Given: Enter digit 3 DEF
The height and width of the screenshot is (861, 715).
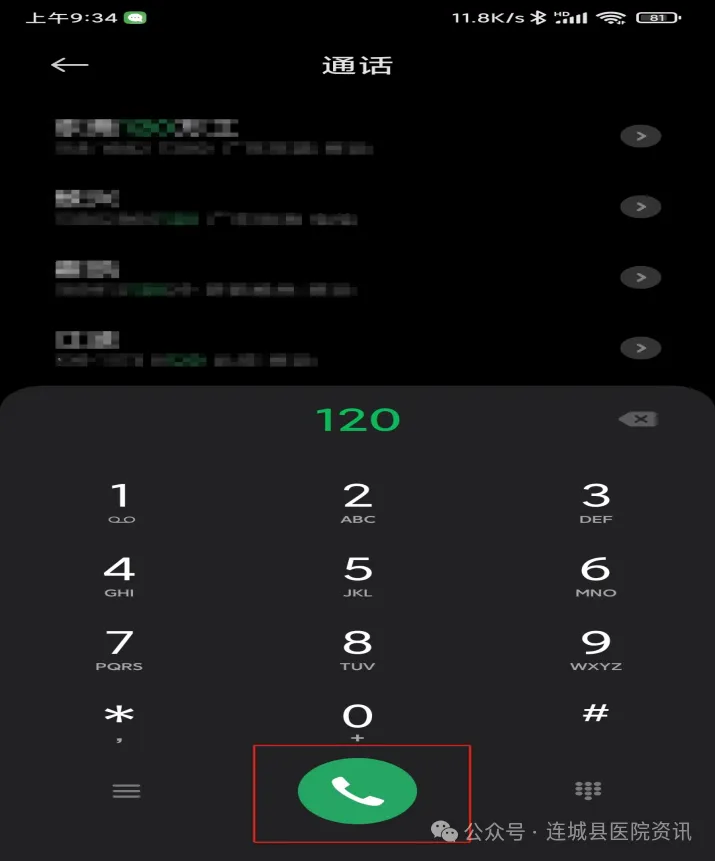Looking at the screenshot, I should click(x=596, y=503).
